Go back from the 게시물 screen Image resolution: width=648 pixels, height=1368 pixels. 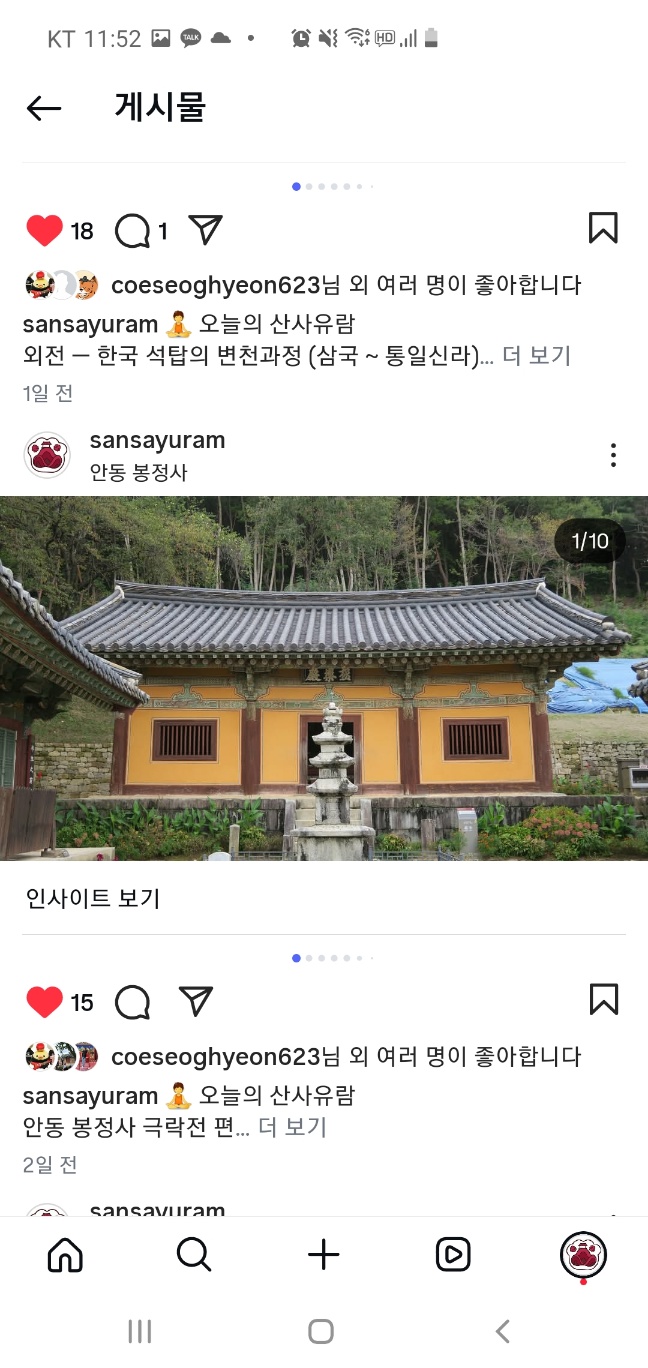click(44, 108)
